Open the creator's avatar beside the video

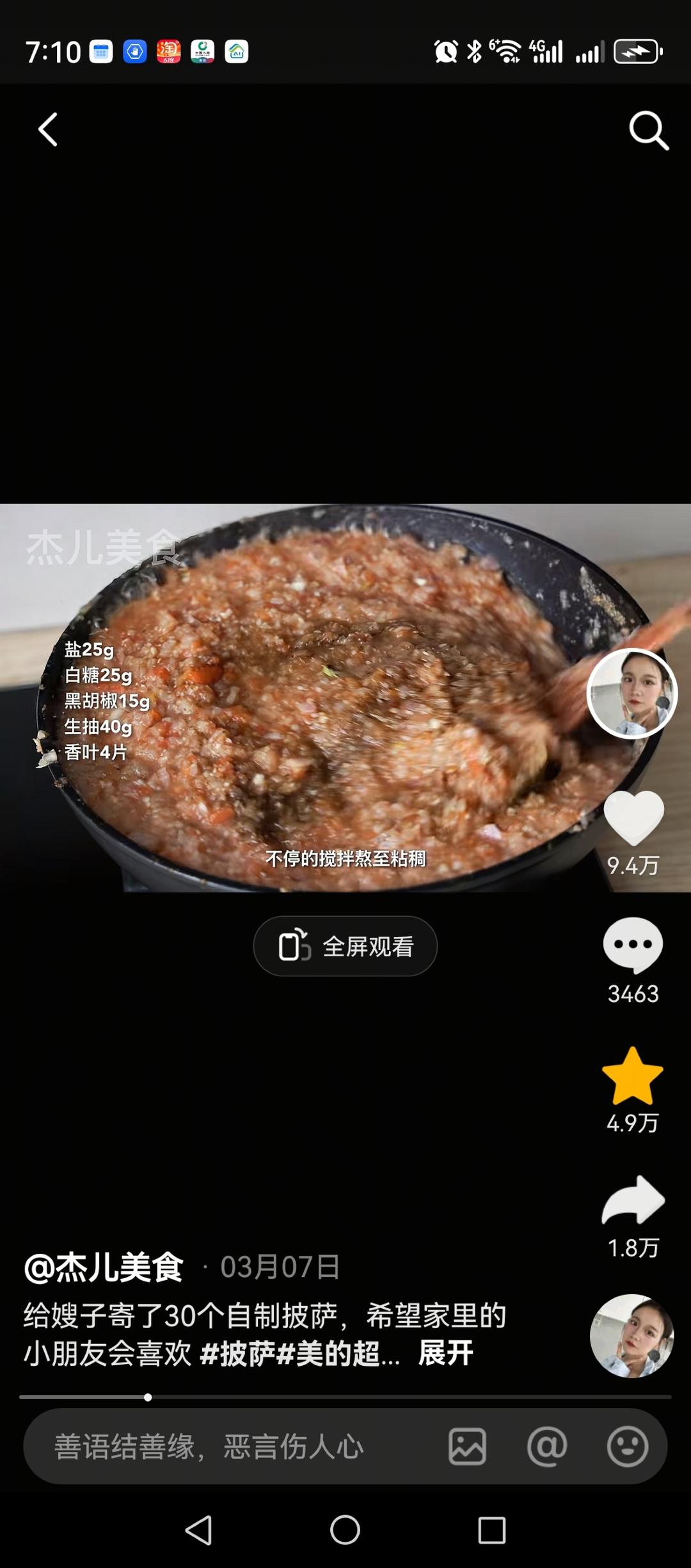631,693
